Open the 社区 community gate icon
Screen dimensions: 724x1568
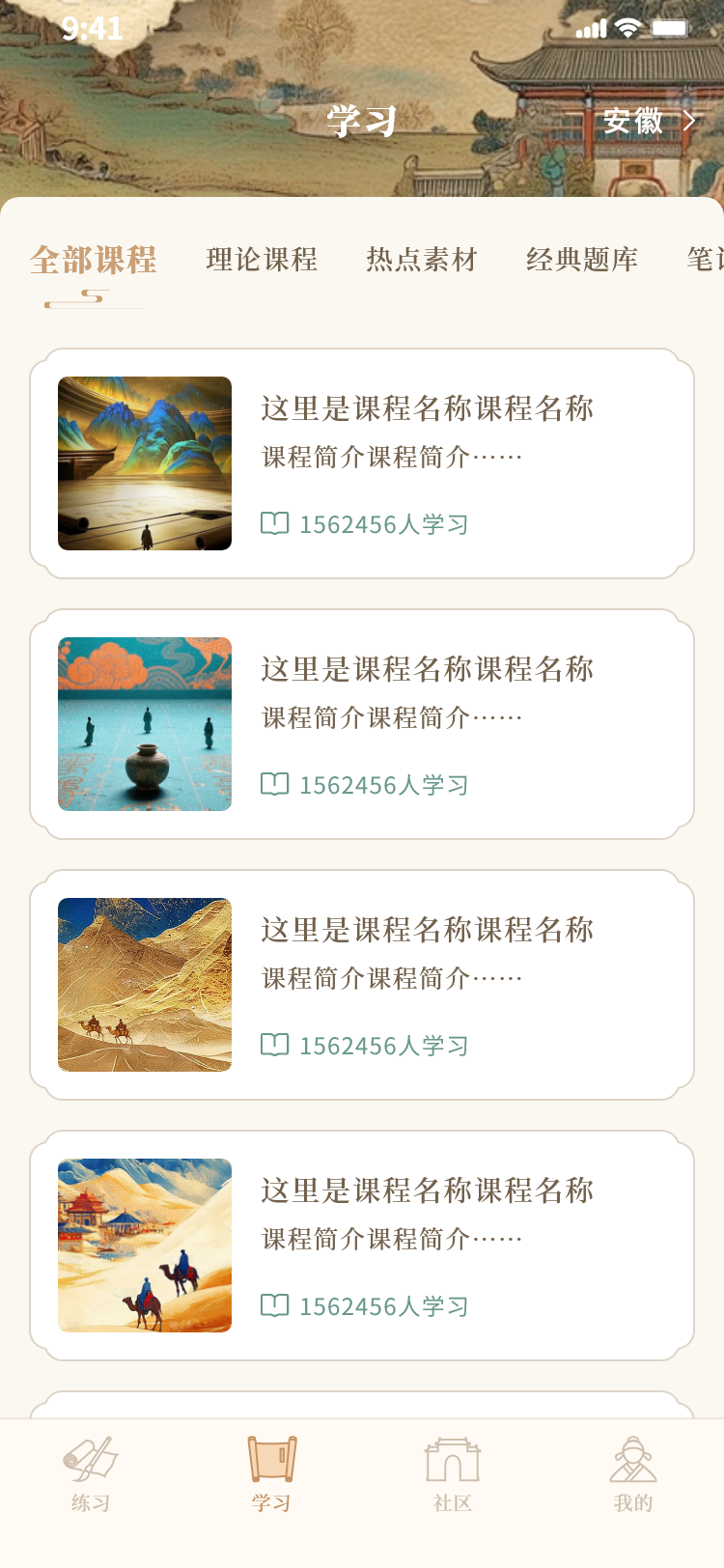tap(452, 1453)
